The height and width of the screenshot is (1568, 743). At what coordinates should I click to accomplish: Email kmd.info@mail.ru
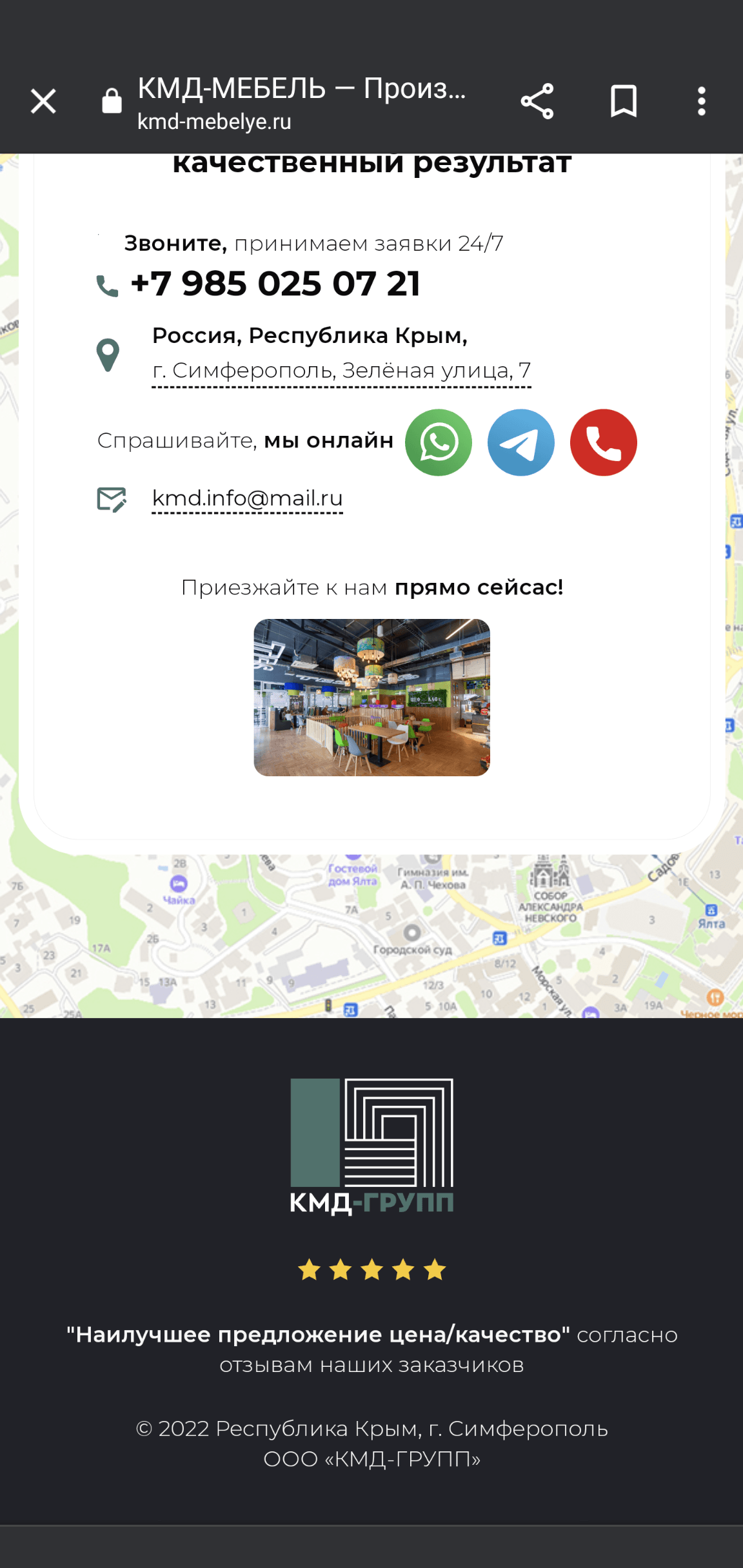pyautogui.click(x=247, y=498)
